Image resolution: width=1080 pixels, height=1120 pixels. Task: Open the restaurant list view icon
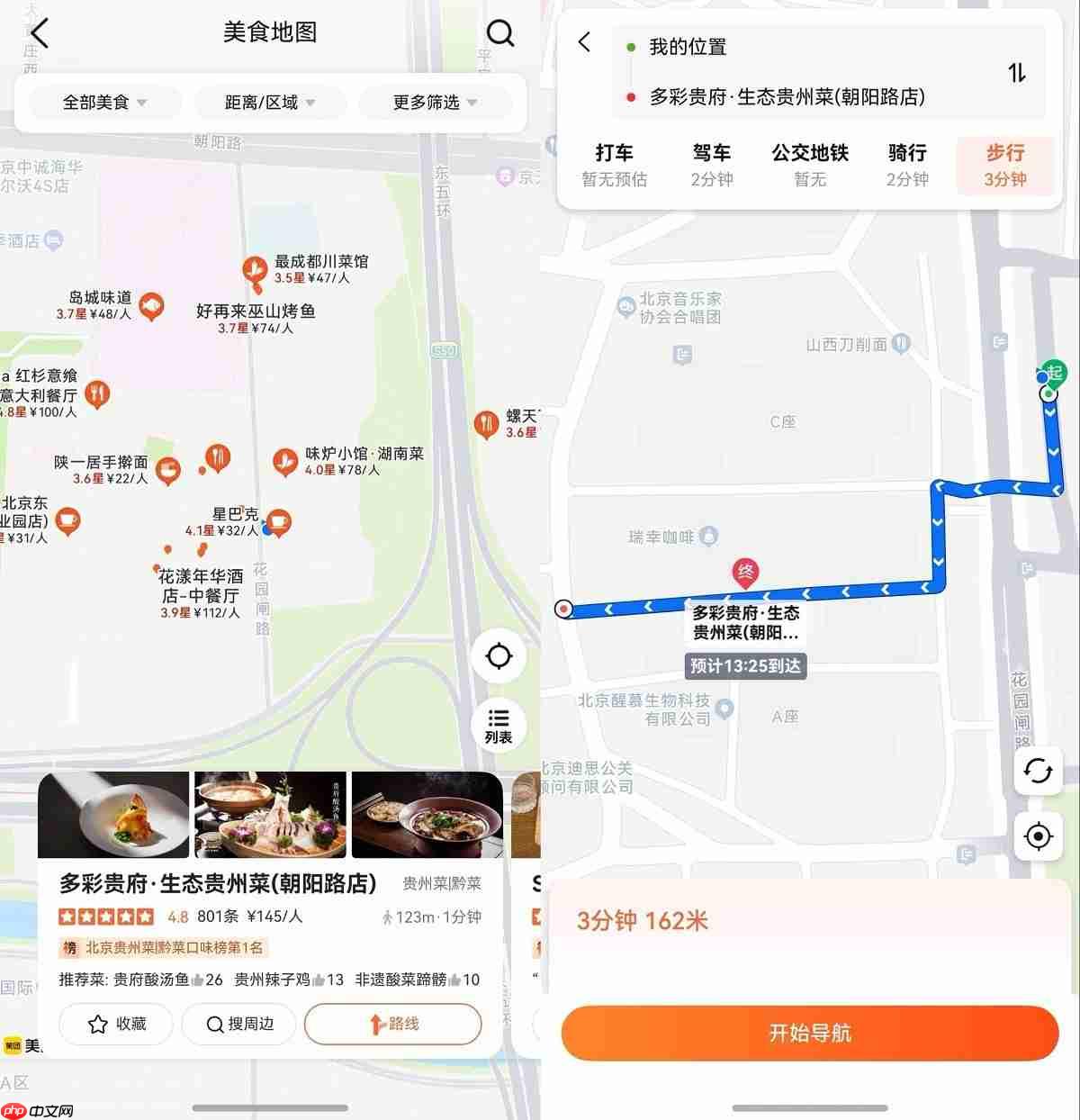(498, 725)
